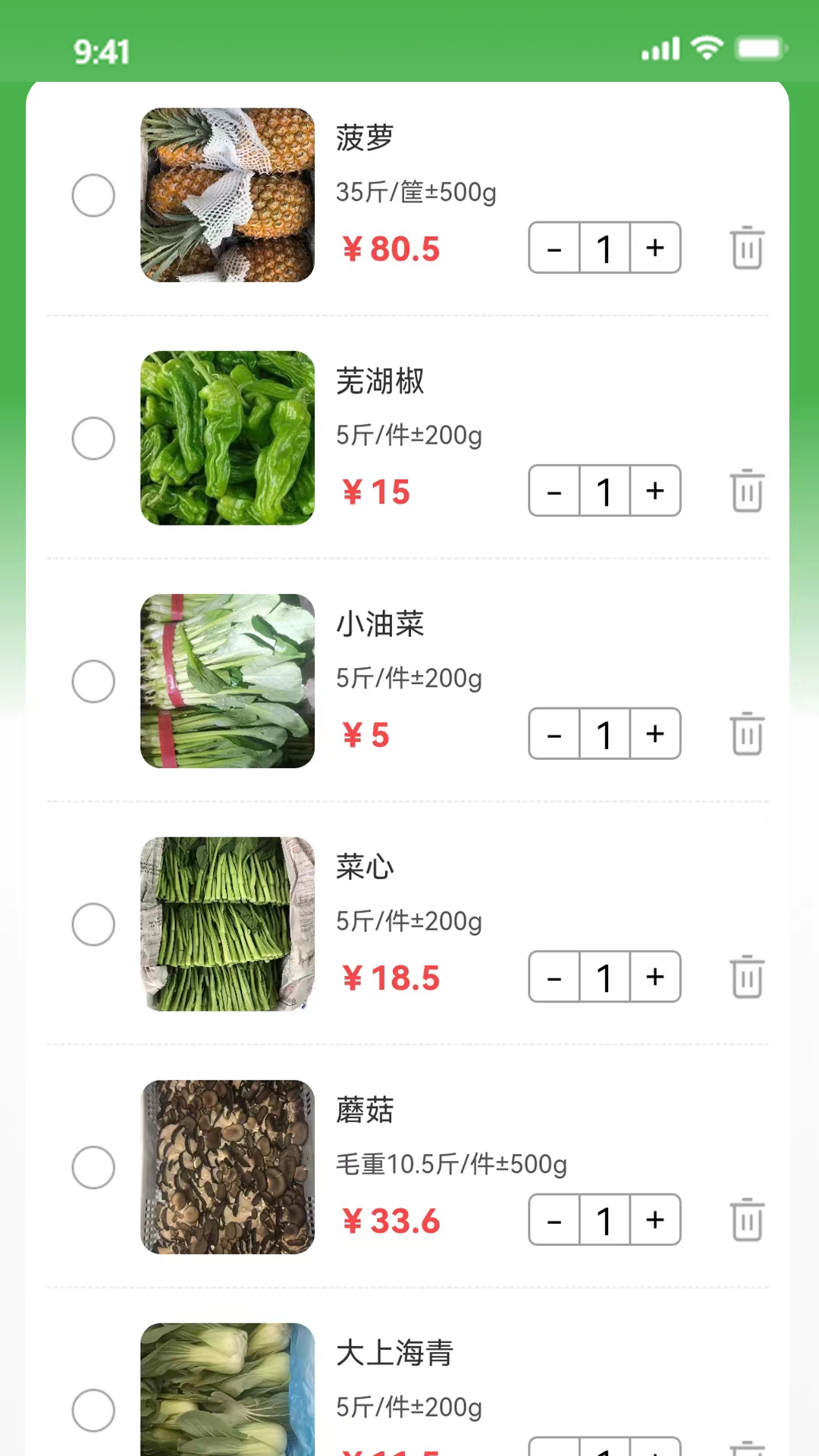View the 芜湖椒 product image
The width and height of the screenshot is (819, 1456).
point(227,438)
